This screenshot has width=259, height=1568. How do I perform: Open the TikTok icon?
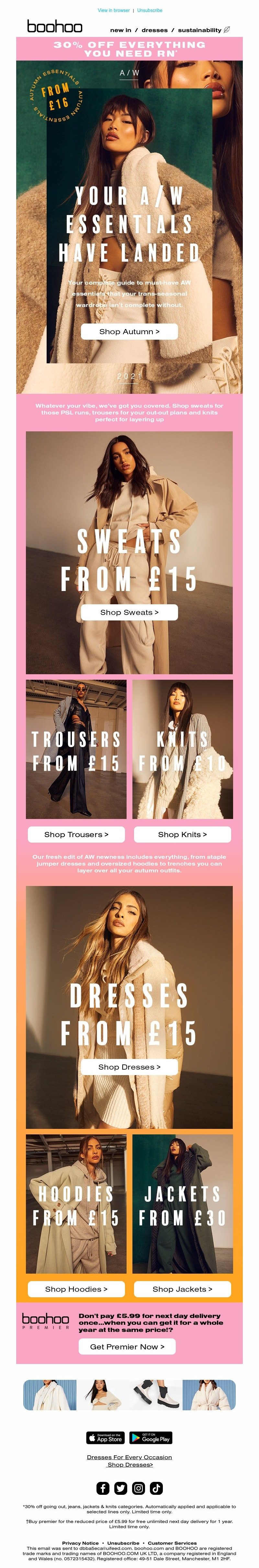[x=156, y=1488]
